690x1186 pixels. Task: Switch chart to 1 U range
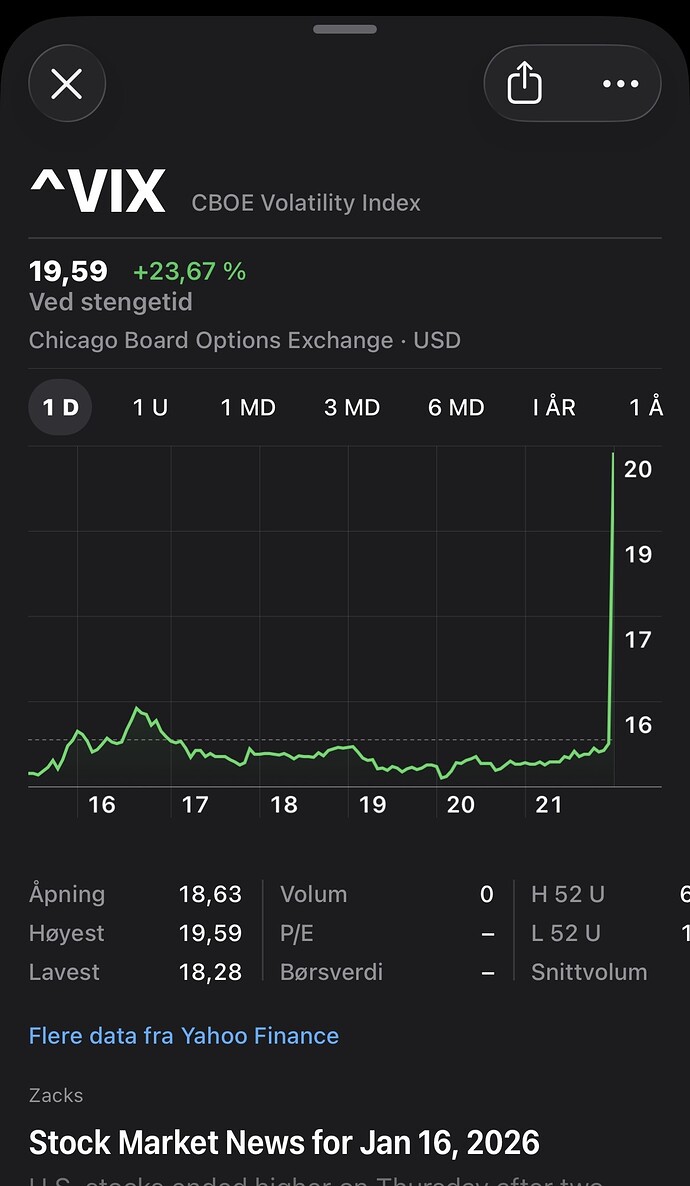click(x=150, y=407)
